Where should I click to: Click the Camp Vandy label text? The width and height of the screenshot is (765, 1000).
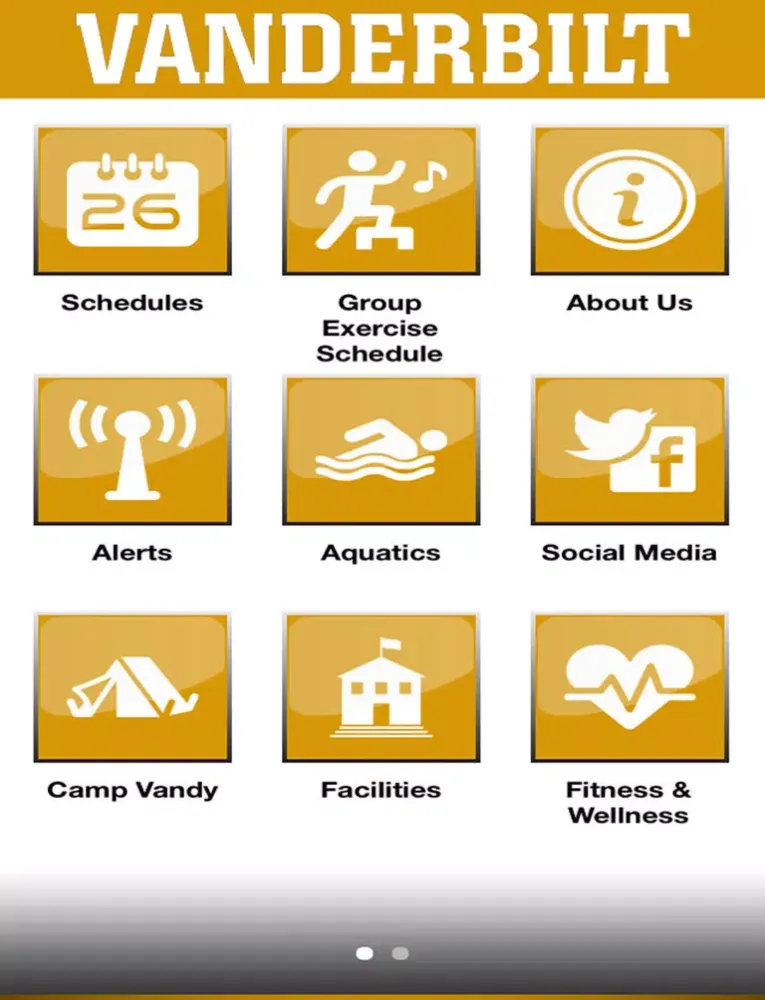tap(131, 789)
